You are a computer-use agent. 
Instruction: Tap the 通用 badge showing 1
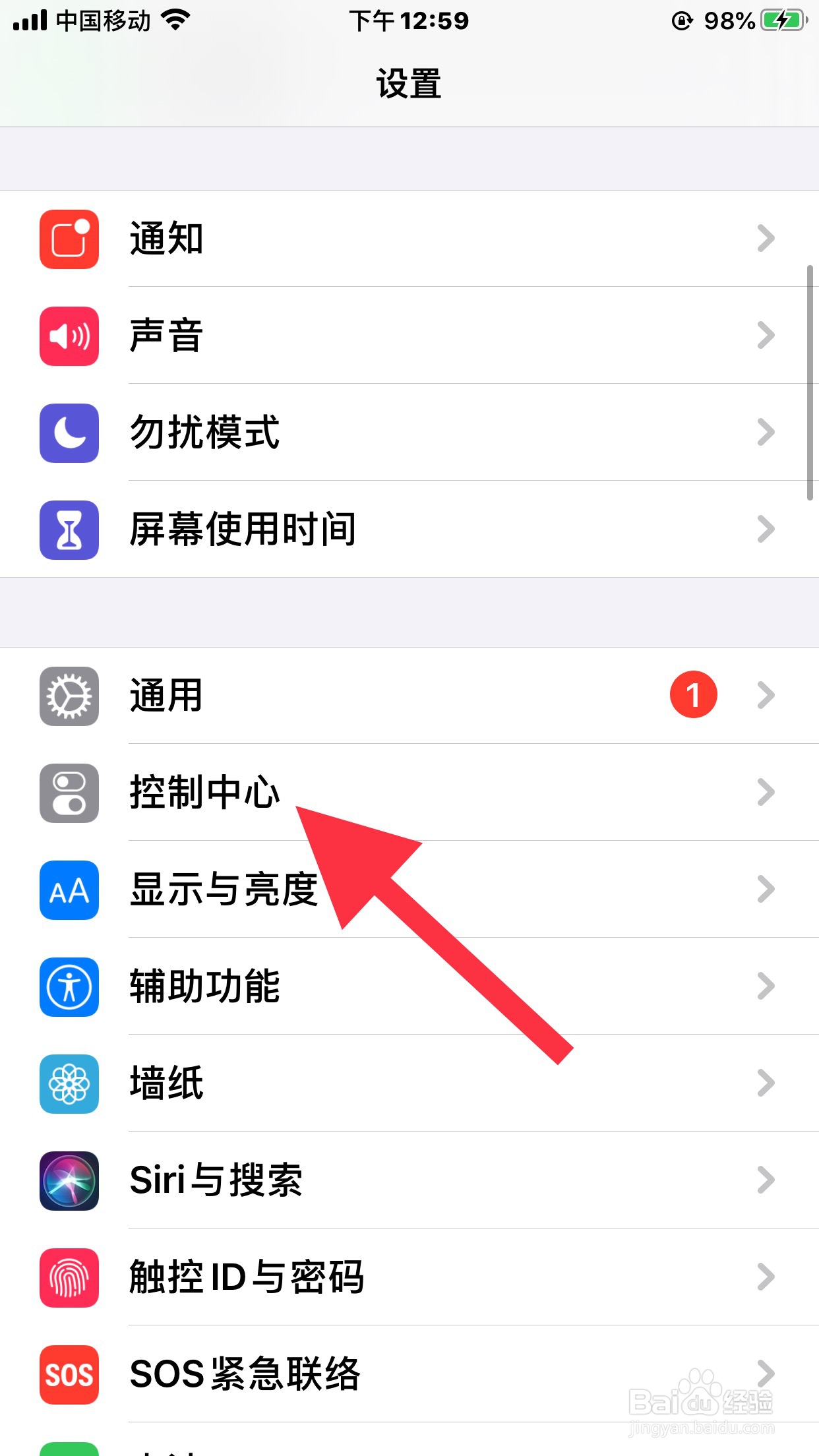click(694, 694)
